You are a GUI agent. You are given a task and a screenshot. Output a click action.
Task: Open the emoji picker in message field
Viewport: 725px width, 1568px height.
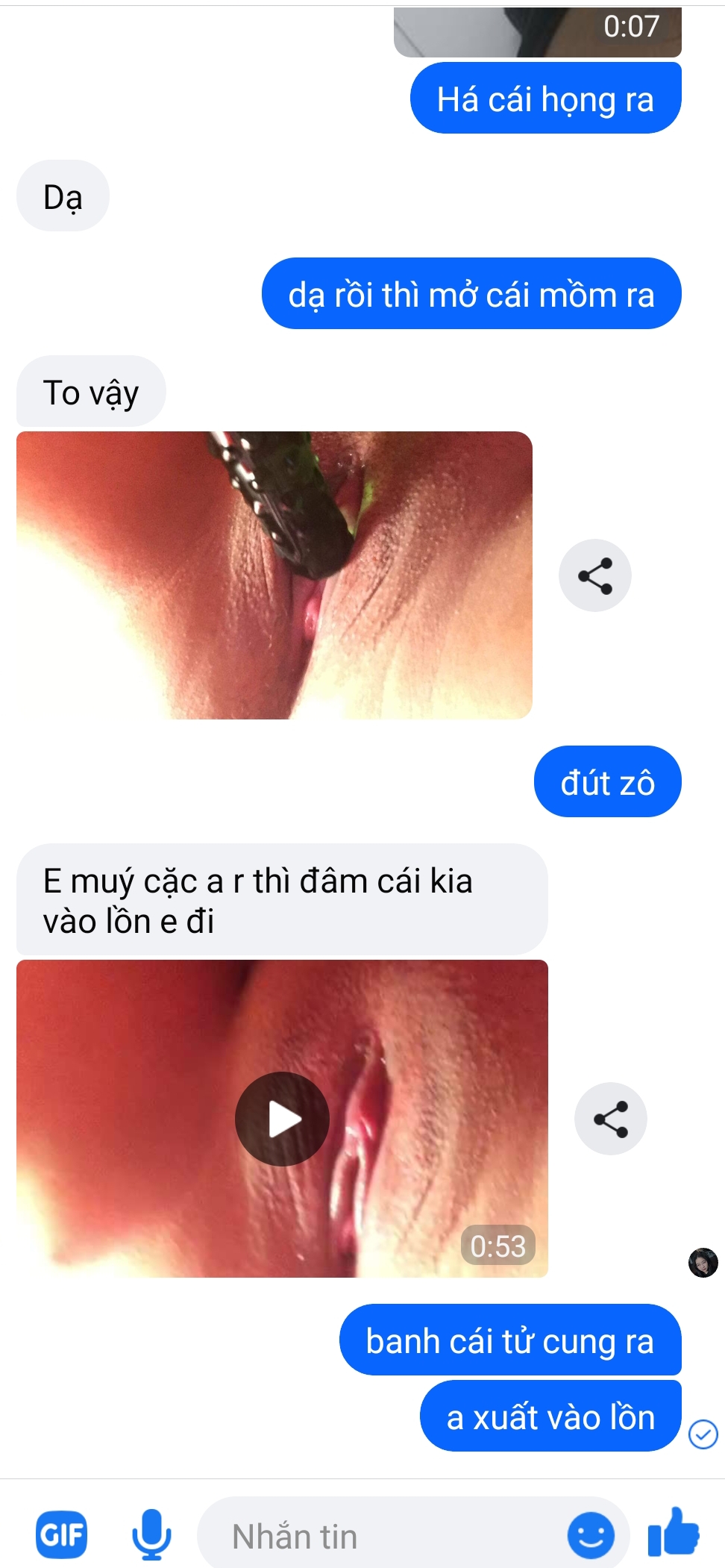pyautogui.click(x=591, y=1535)
